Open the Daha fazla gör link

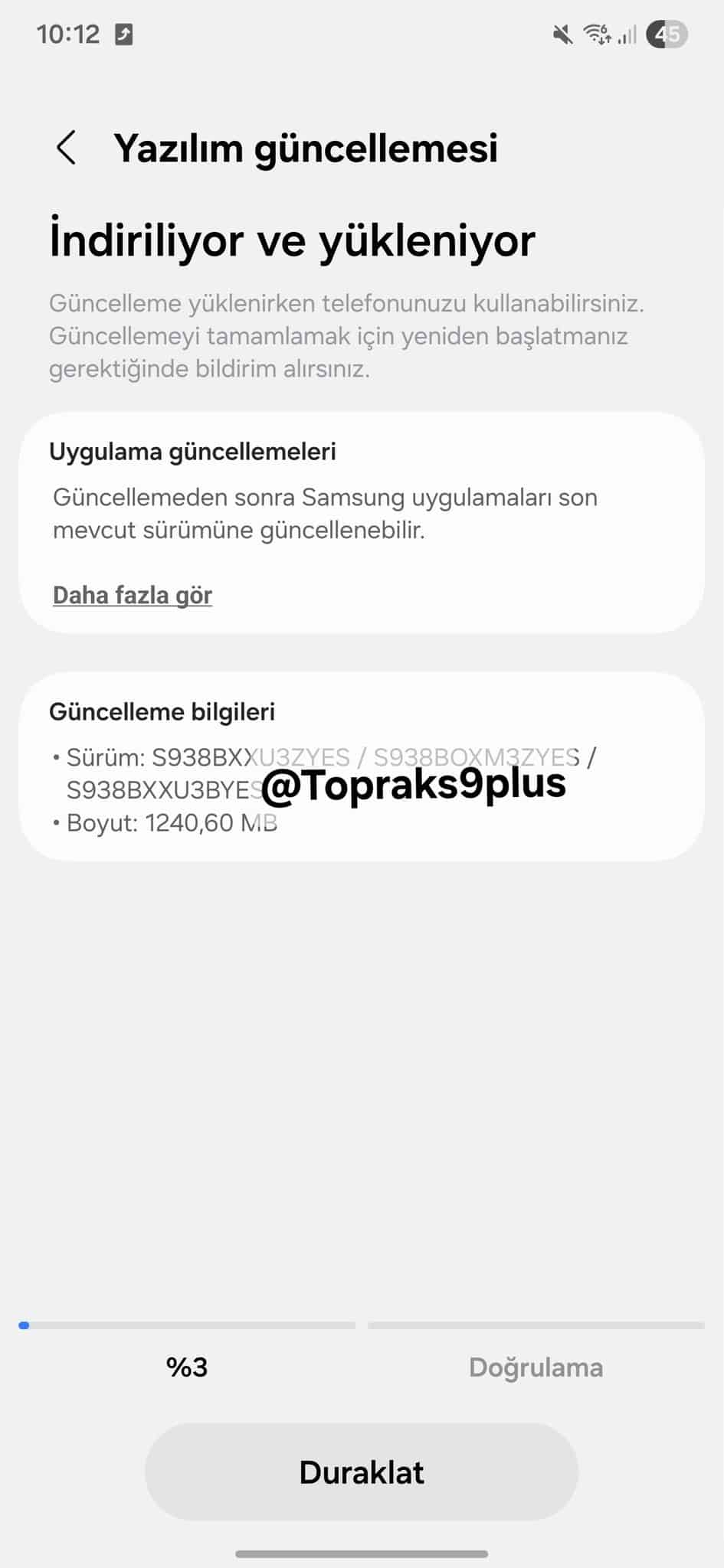click(133, 595)
